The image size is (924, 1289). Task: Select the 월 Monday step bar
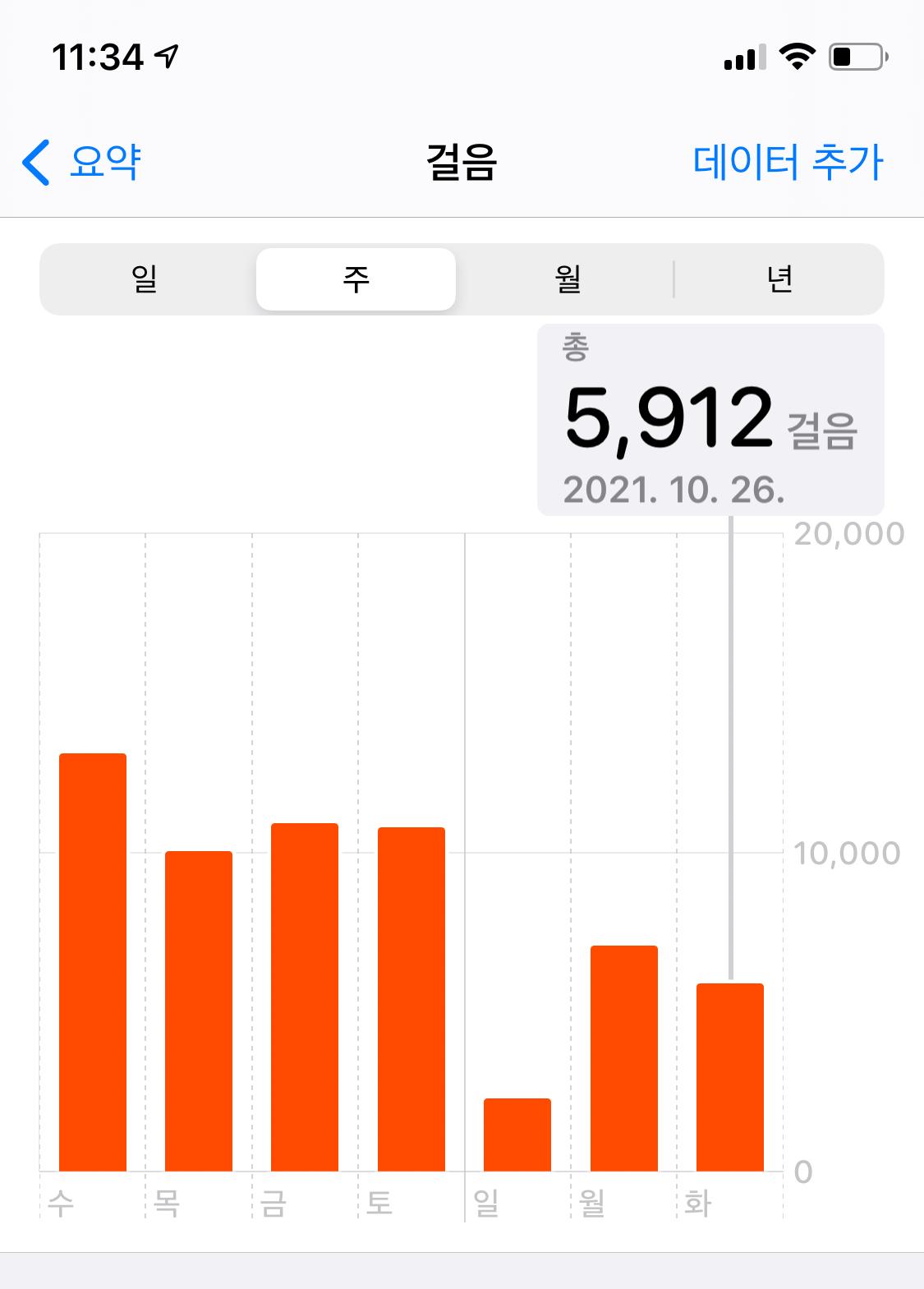pyautogui.click(x=624, y=1058)
